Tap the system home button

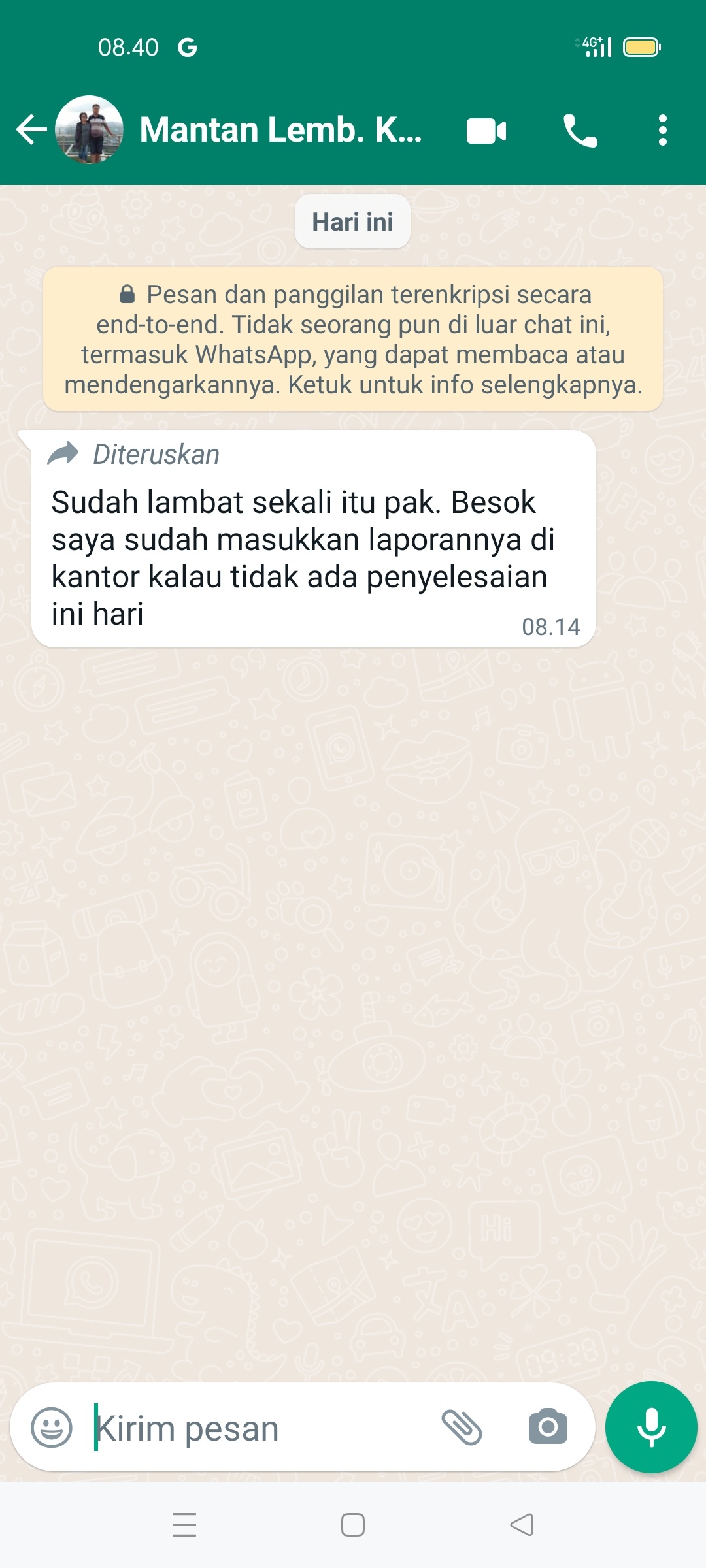[353, 1525]
